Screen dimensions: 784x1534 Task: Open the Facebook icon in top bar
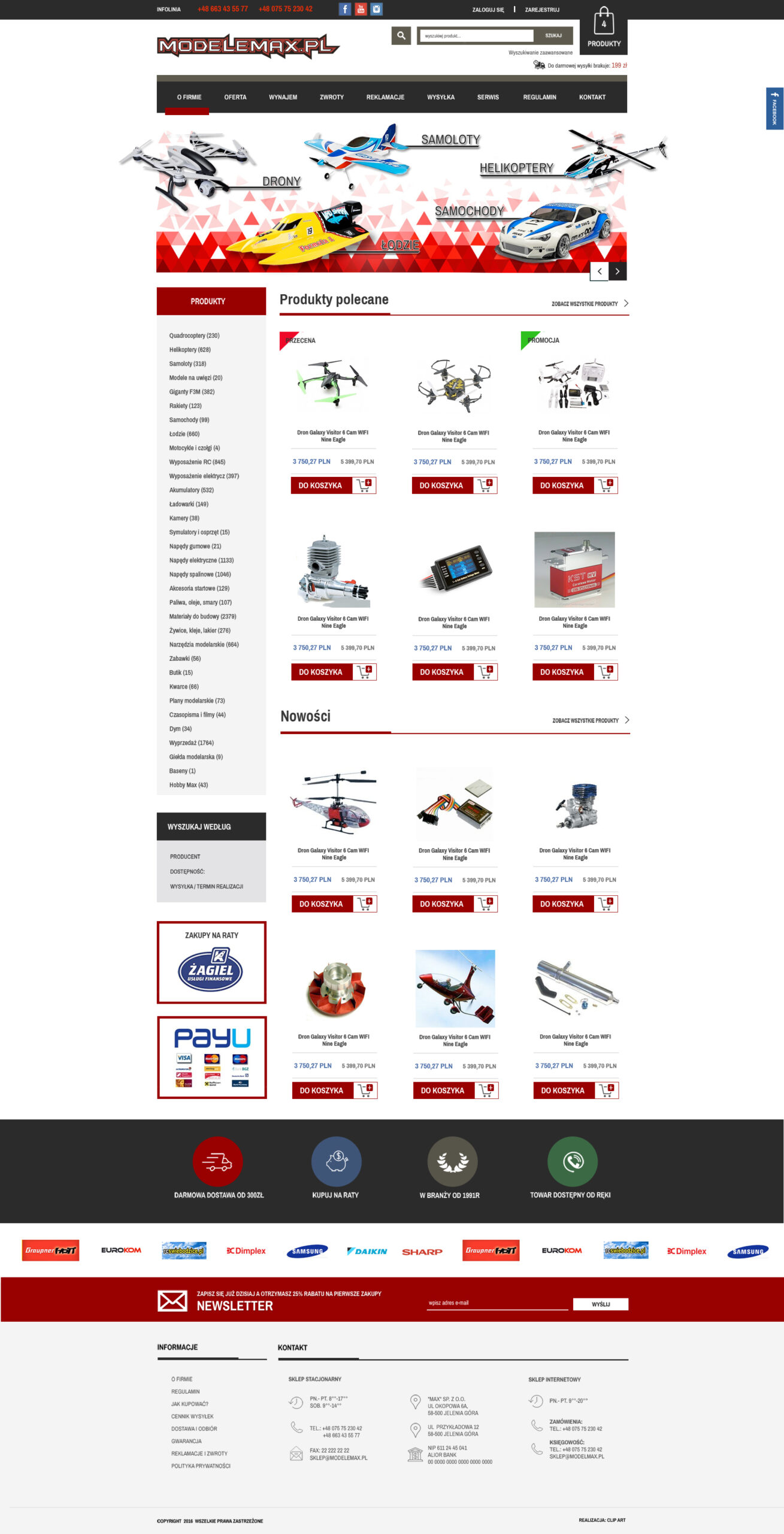pyautogui.click(x=345, y=9)
